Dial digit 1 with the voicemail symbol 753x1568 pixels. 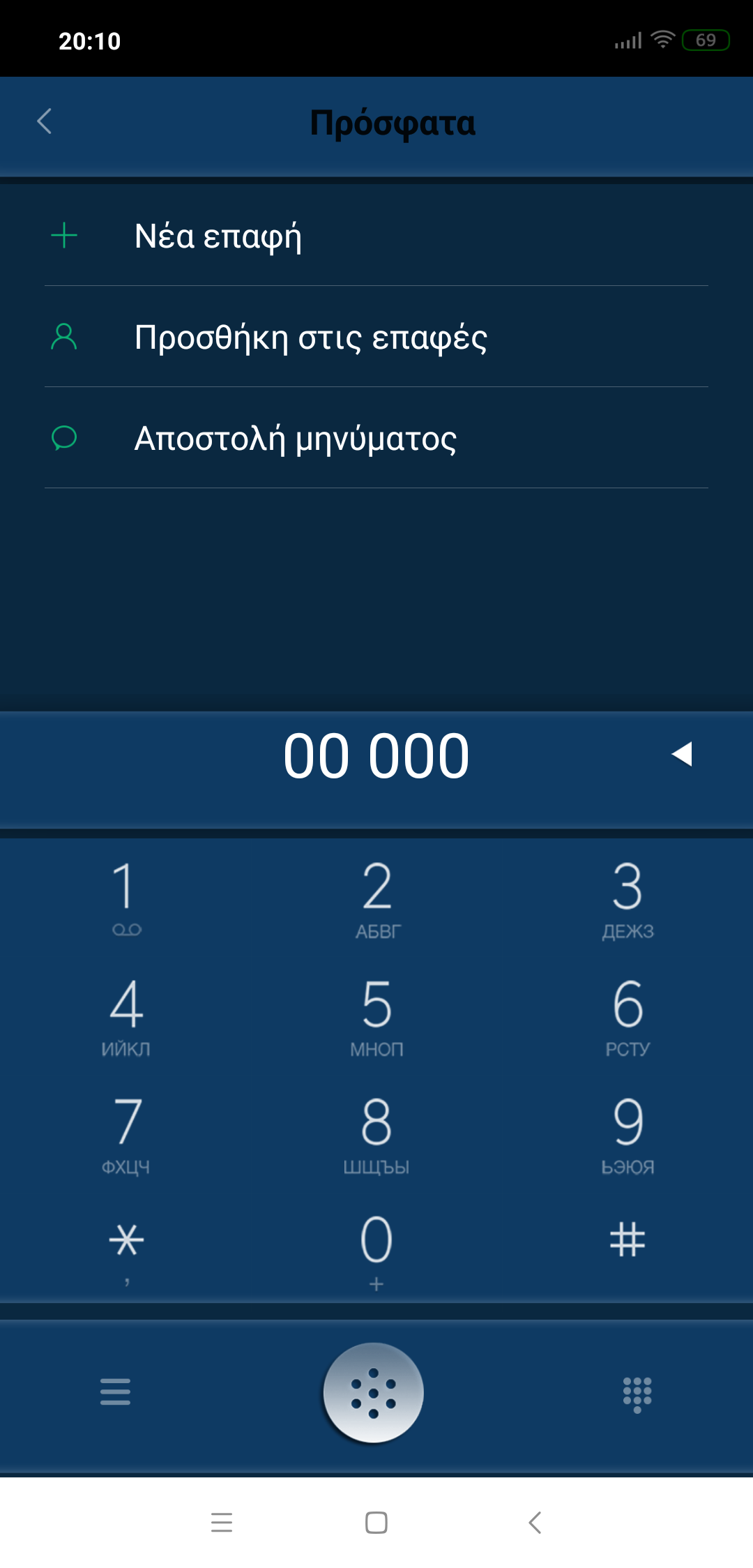pos(126,896)
